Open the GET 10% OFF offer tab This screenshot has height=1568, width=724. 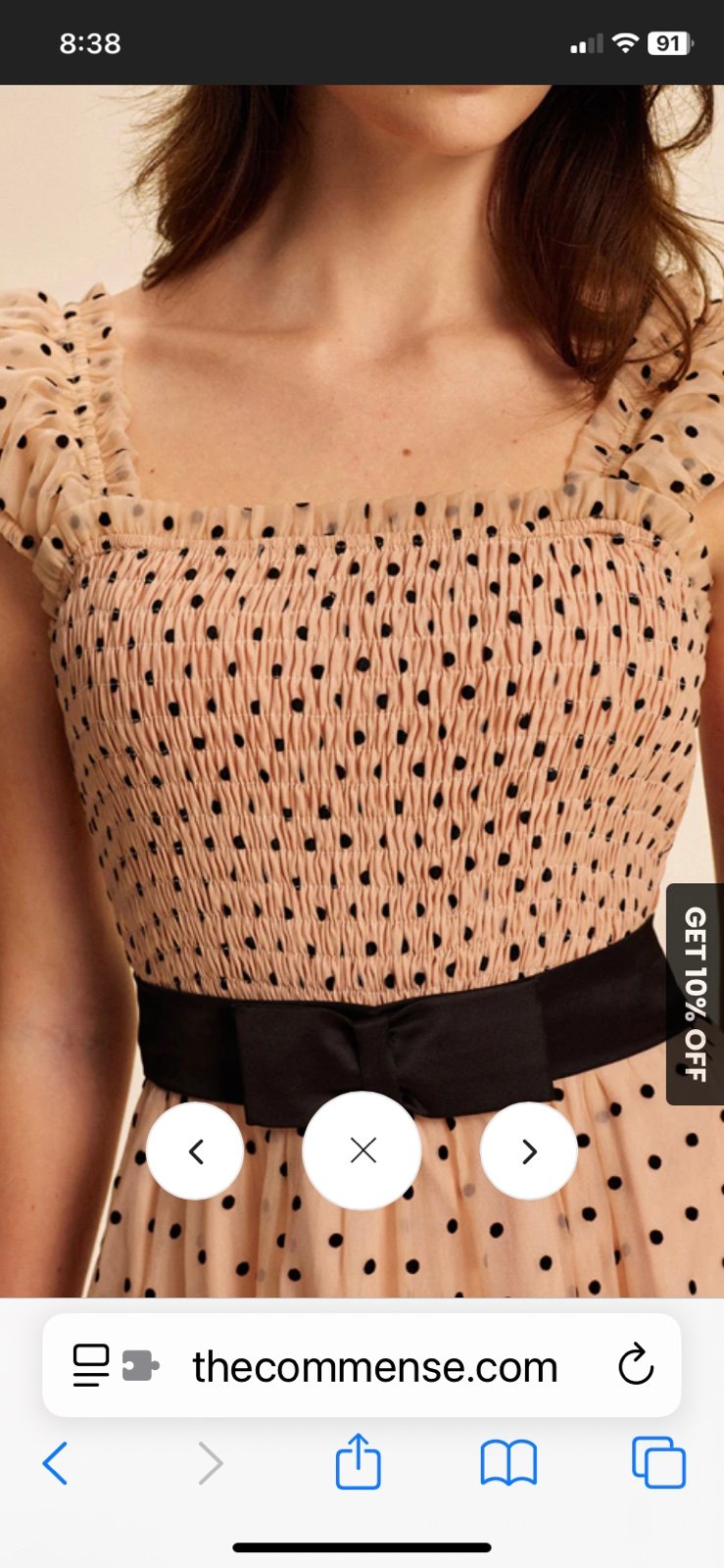point(695,994)
